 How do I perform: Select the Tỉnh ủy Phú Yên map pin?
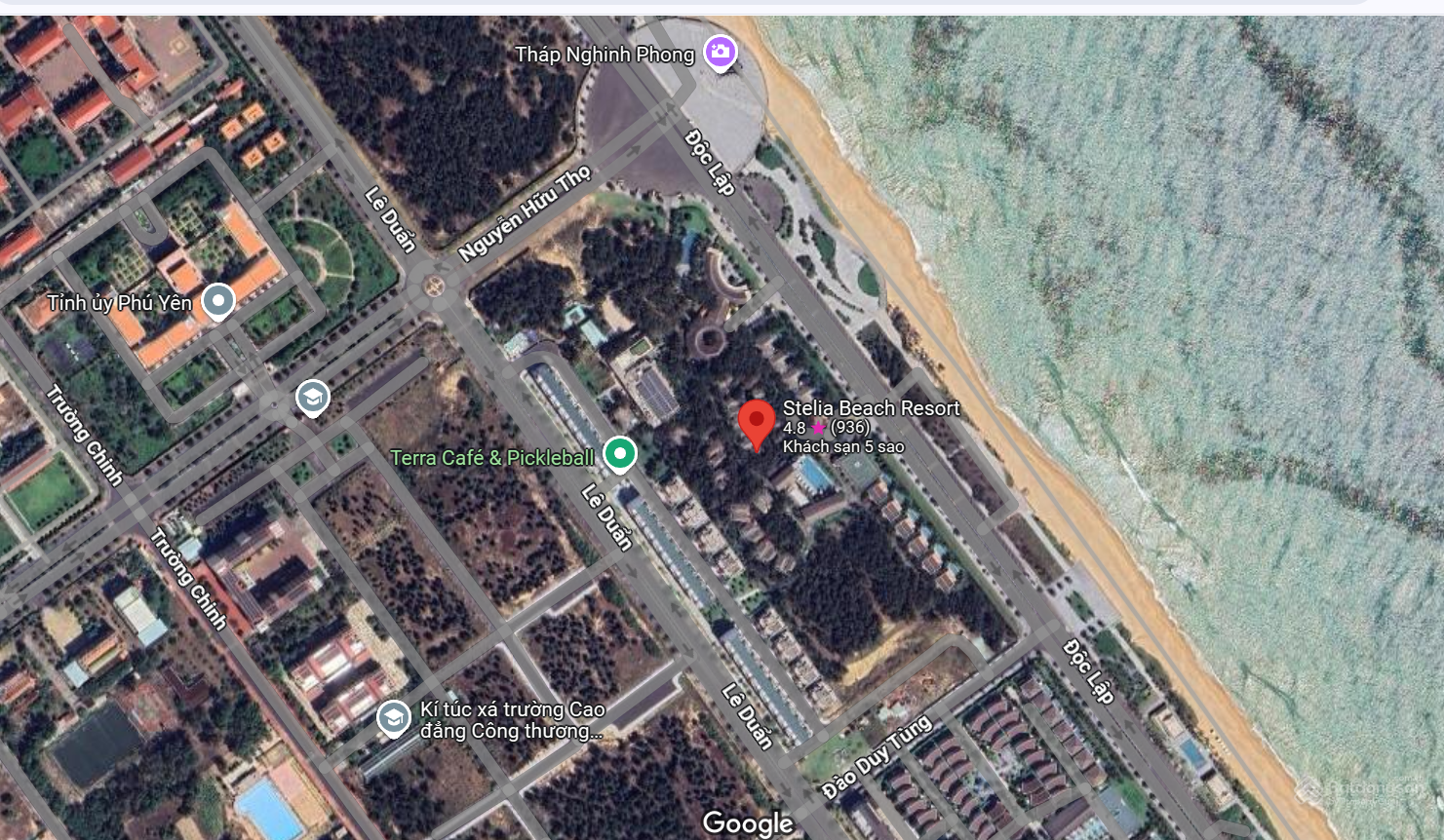click(217, 301)
